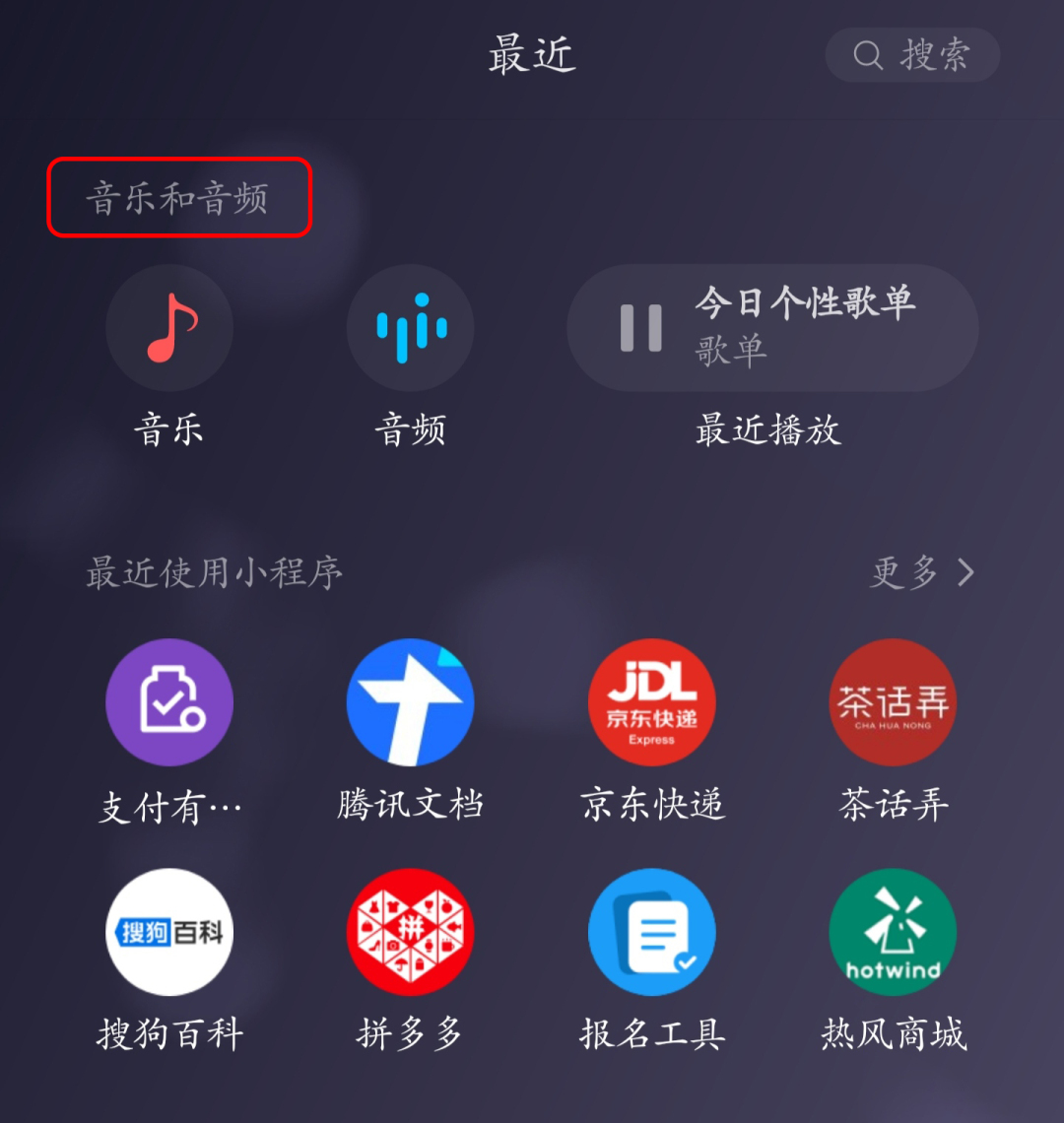The height and width of the screenshot is (1123, 1064).
Task: Open the 音乐 (Music) app icon
Action: click(168, 327)
